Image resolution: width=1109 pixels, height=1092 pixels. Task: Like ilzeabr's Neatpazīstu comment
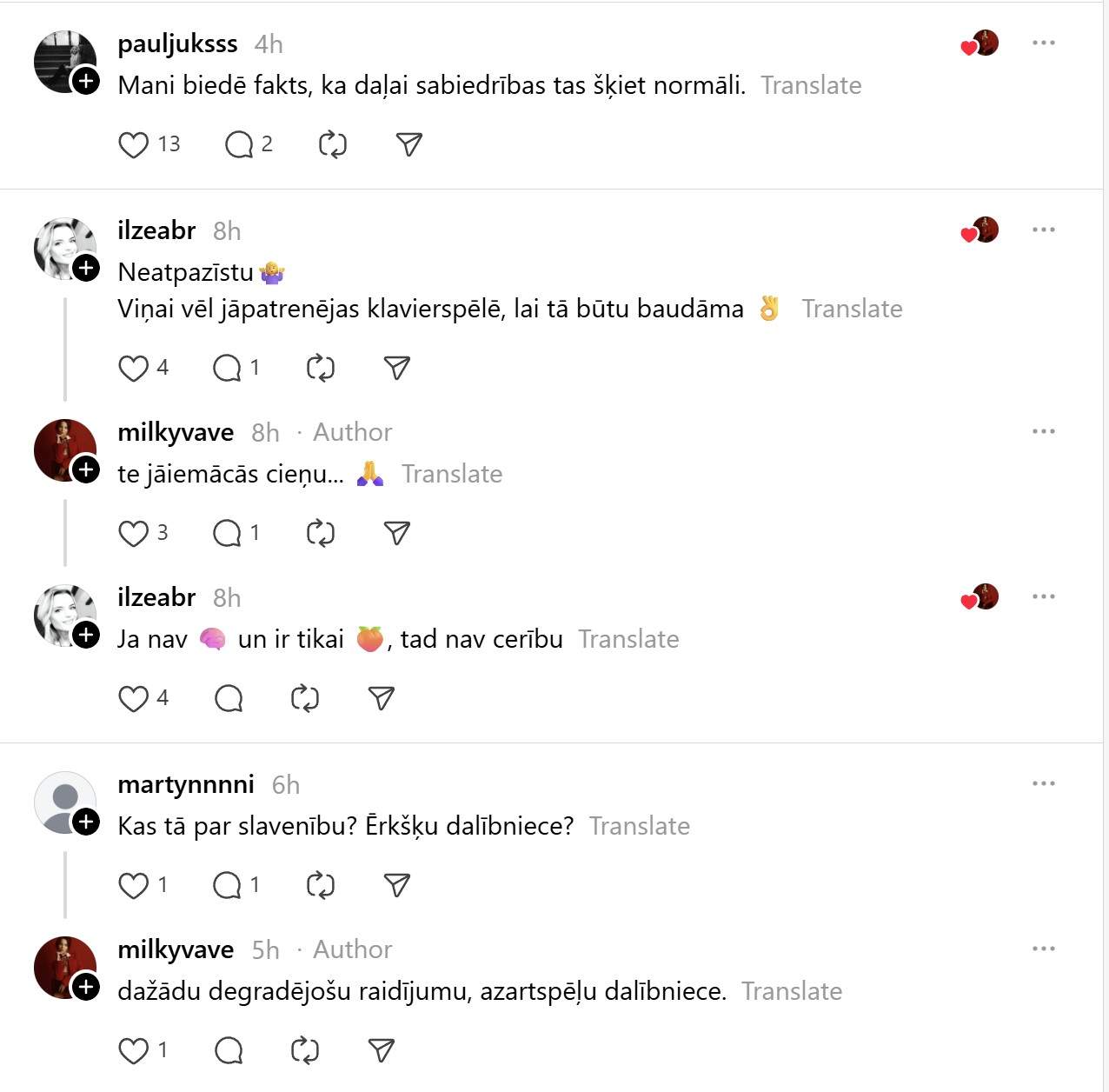(133, 369)
